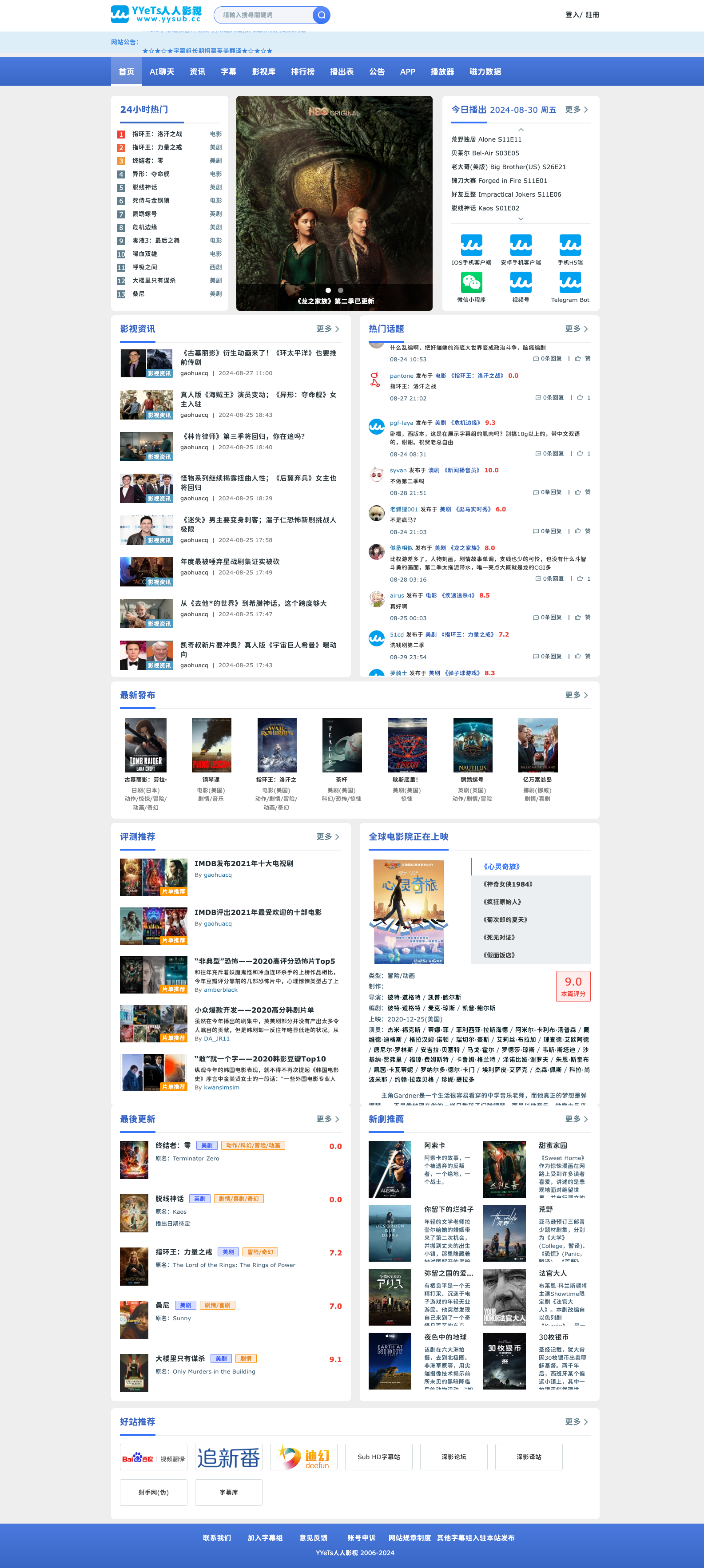Open the 排行榜 rankings tab

(x=302, y=72)
